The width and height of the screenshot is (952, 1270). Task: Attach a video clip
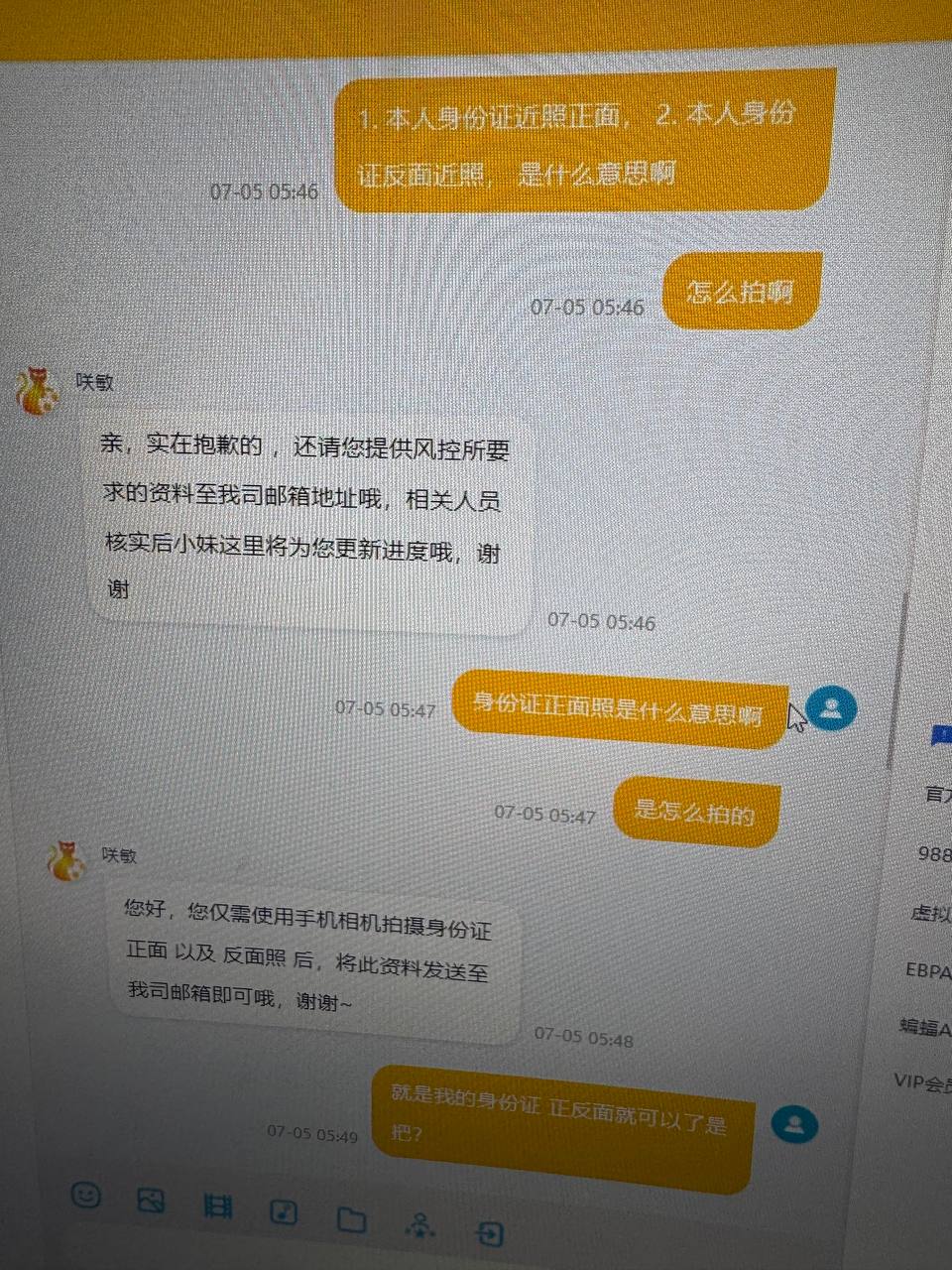click(217, 1206)
